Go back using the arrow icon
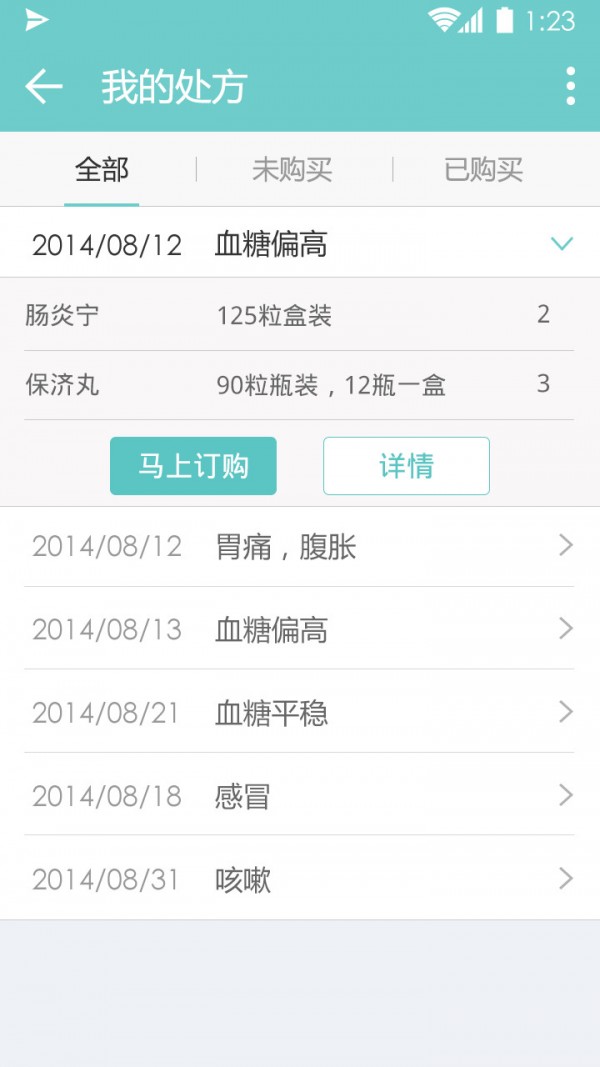600x1067 pixels. pyautogui.click(x=44, y=87)
